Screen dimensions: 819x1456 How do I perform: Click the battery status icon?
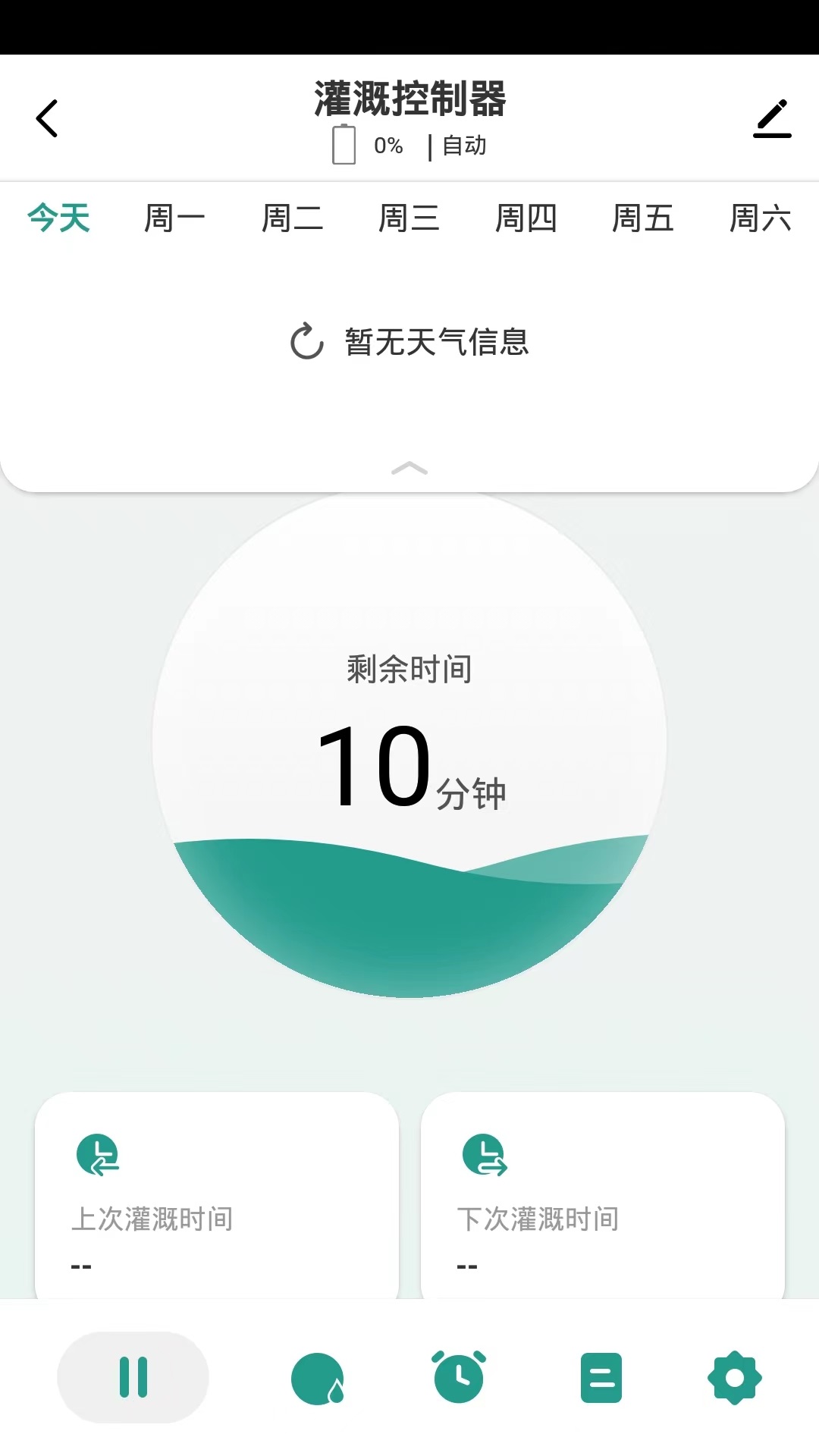(344, 144)
